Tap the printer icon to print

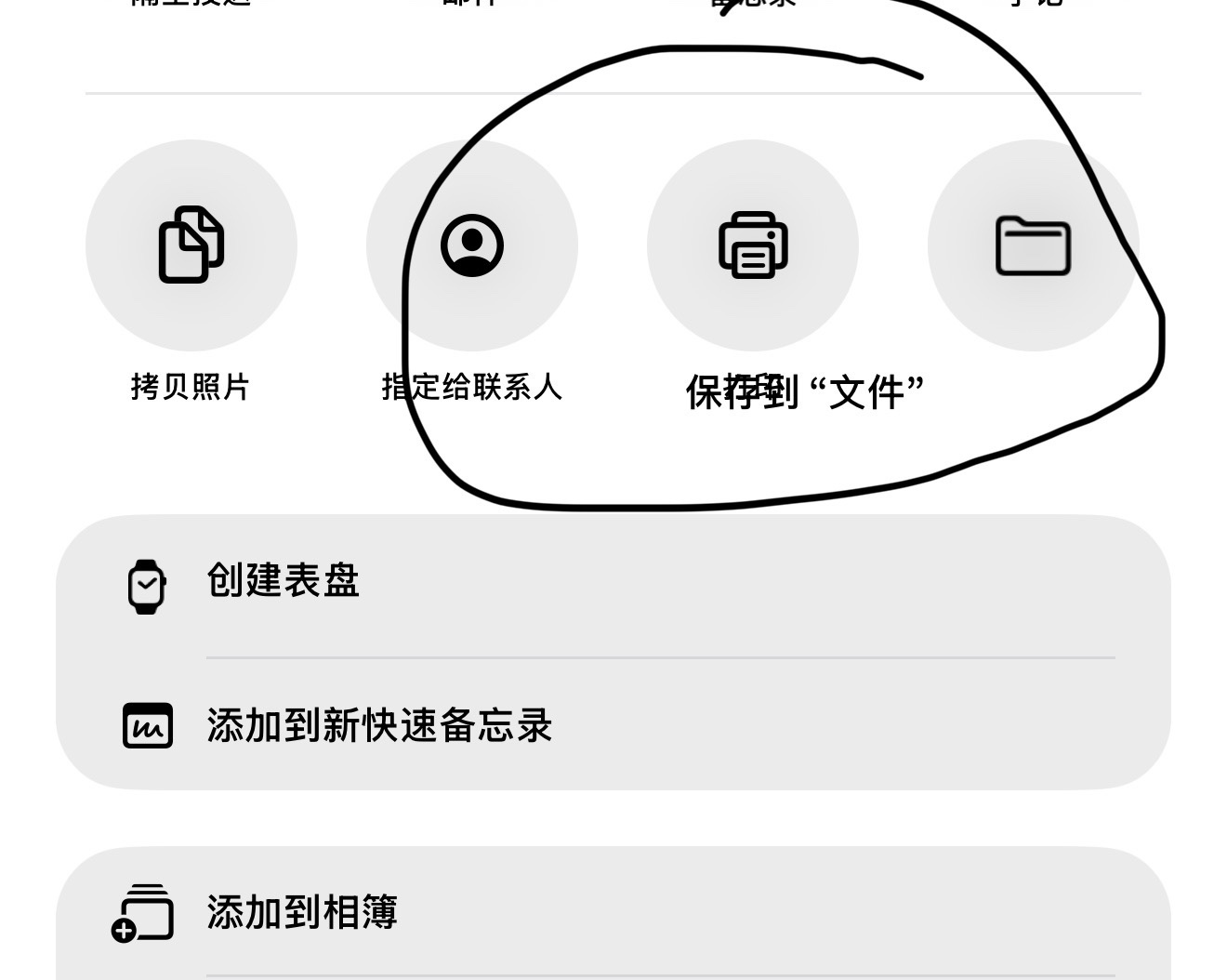[753, 245]
